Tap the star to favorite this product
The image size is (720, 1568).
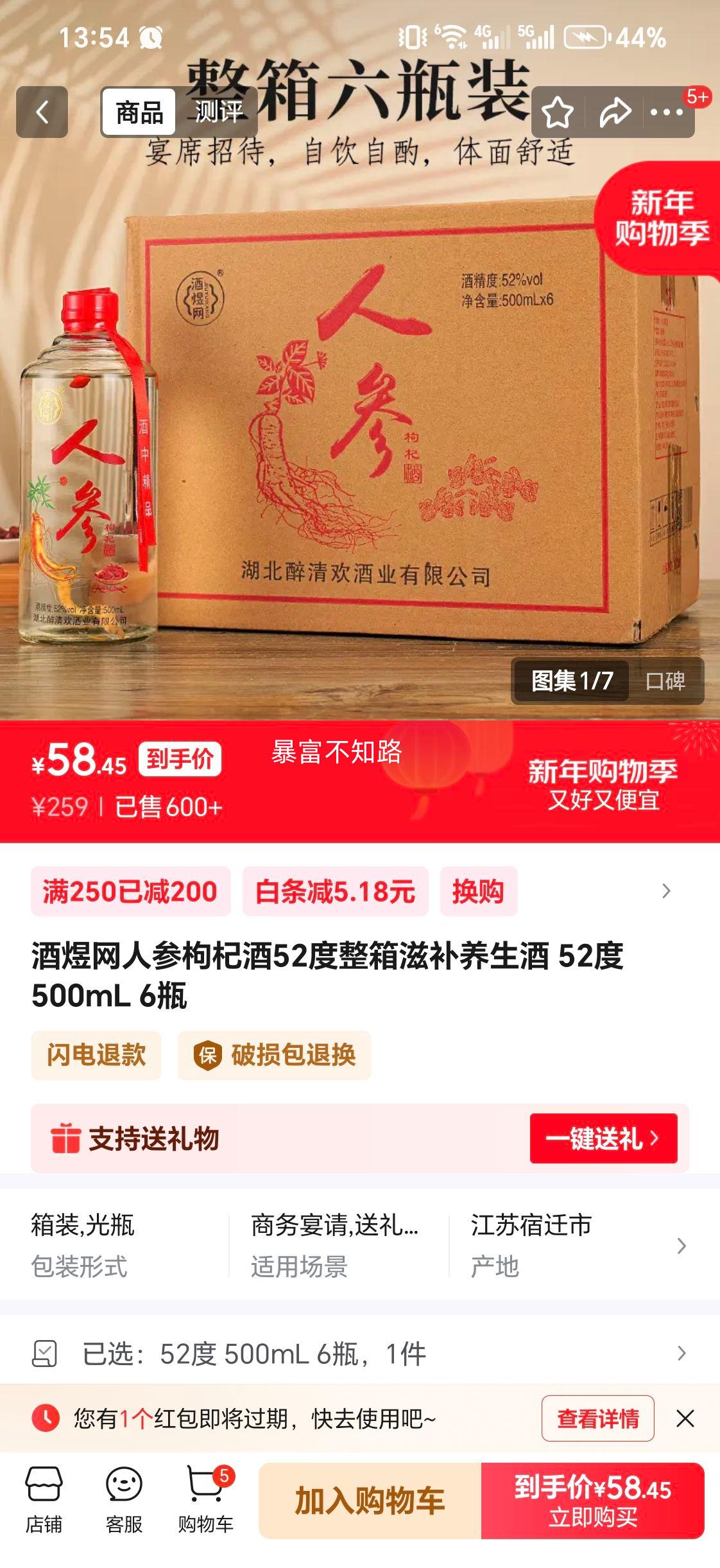point(558,113)
